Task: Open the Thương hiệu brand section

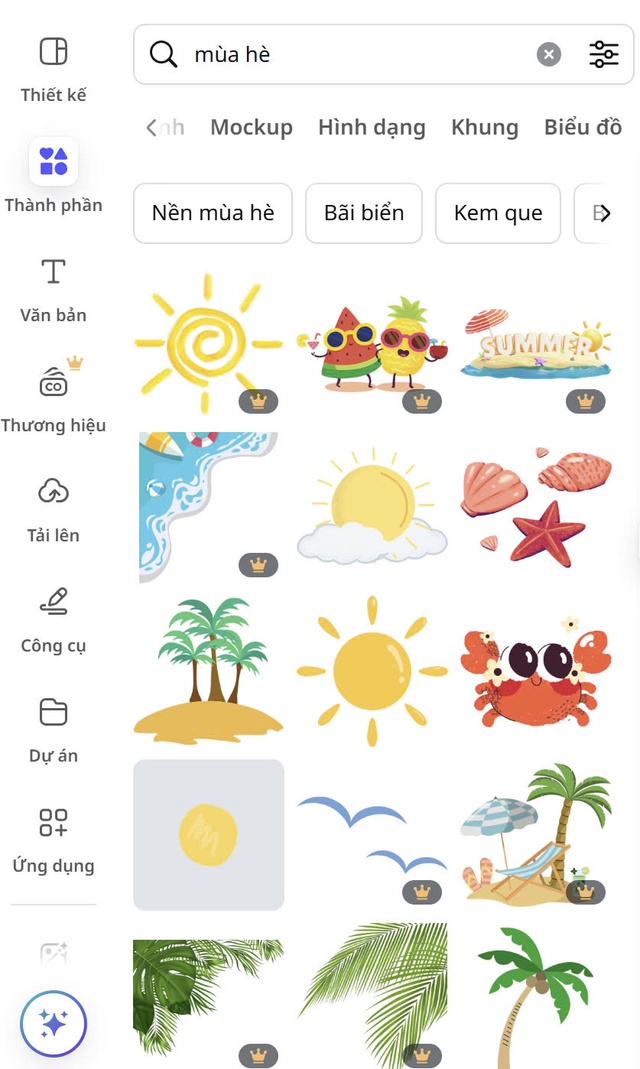Action: coord(53,398)
